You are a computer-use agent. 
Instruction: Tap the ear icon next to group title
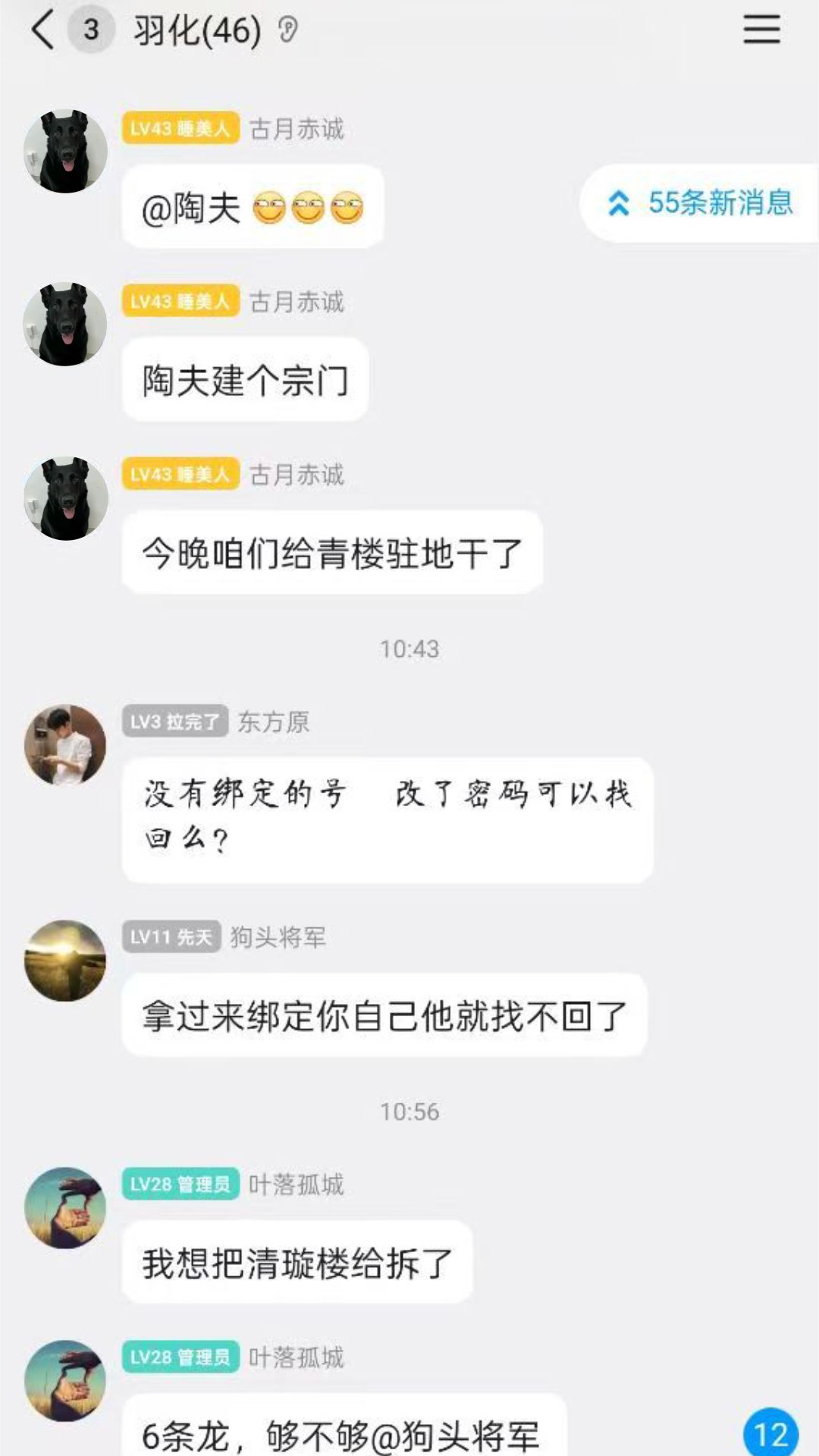point(288,30)
